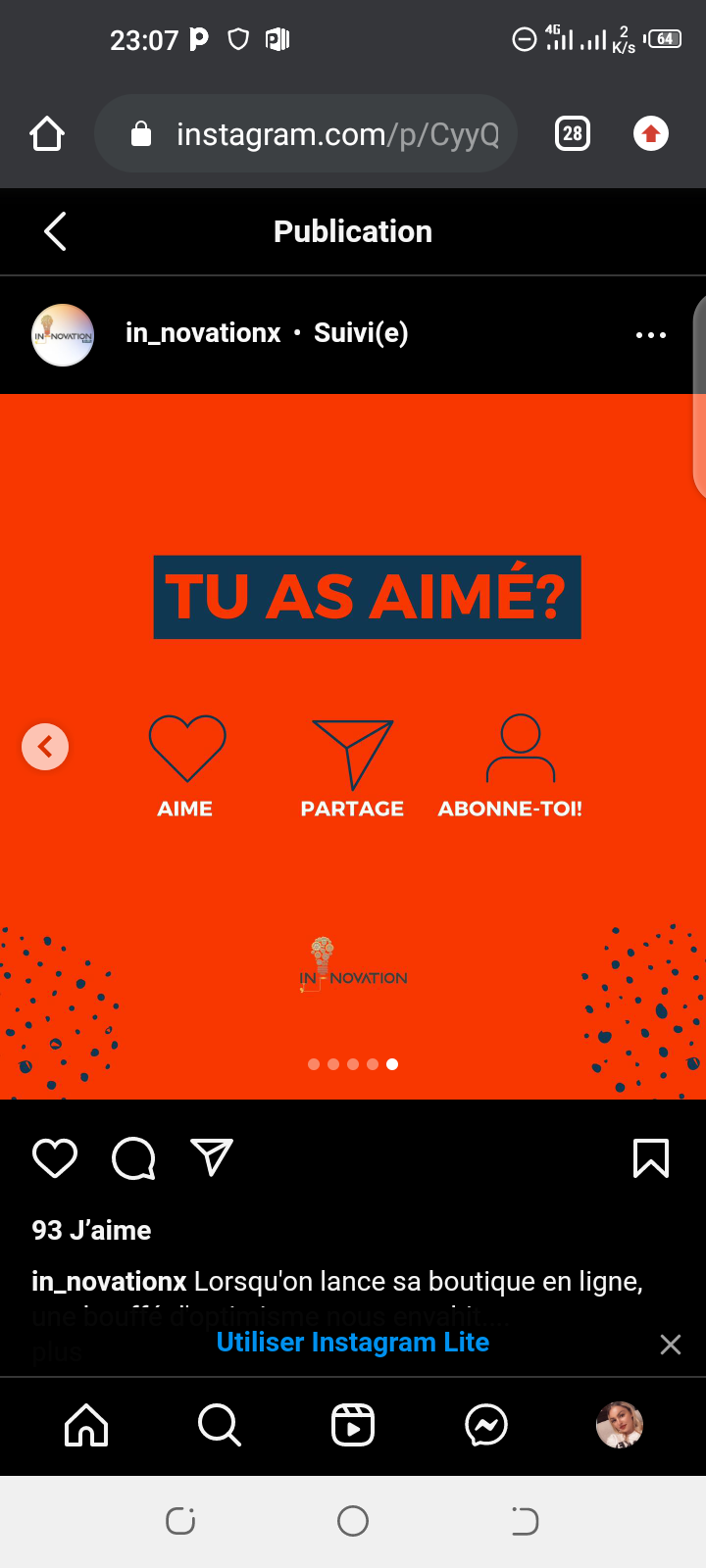
Task: Open the in_novationx username link in header
Action: tap(203, 333)
